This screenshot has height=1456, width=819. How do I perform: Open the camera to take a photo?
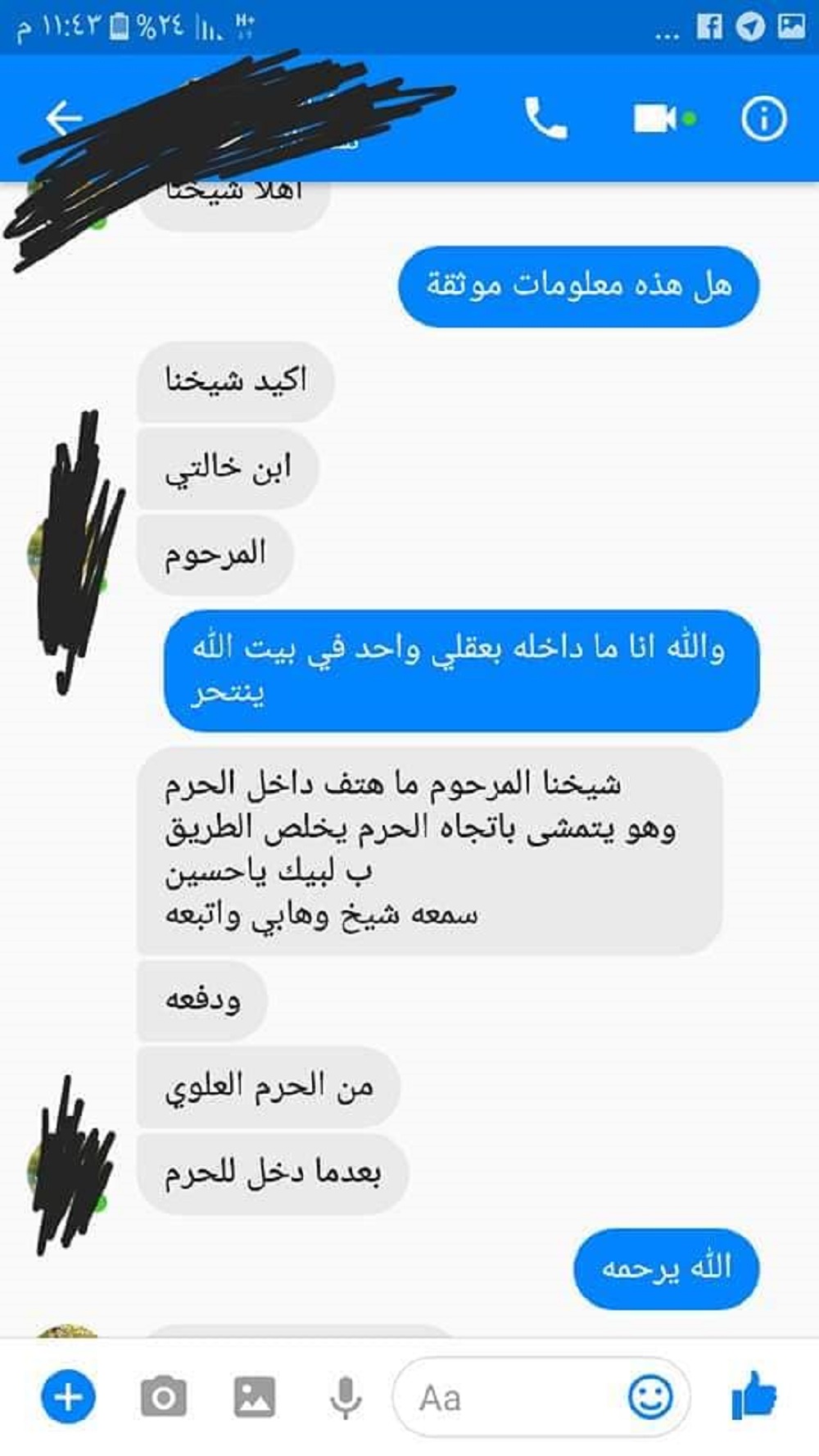(x=164, y=1397)
